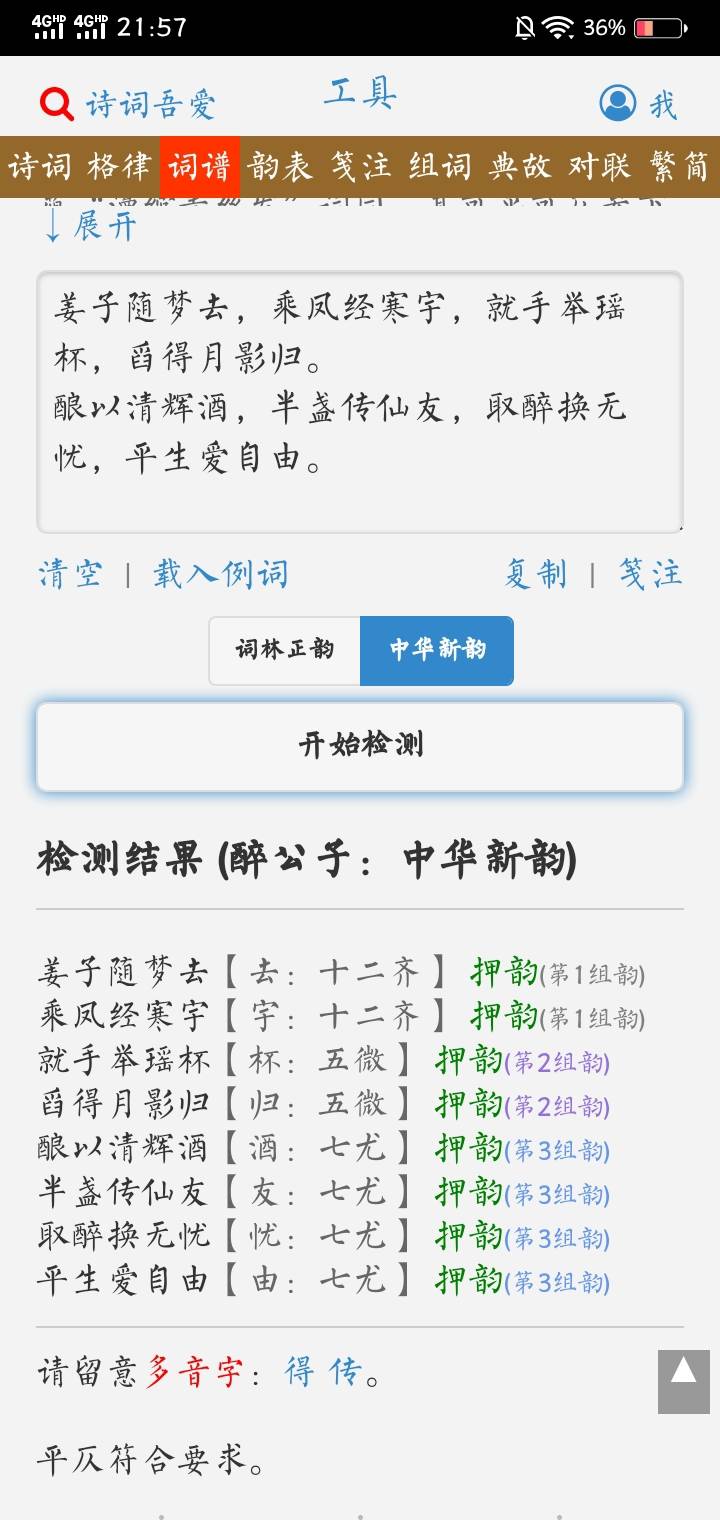Image resolution: width=720 pixels, height=1520 pixels.
Task: Open the 繁简 conversion tab
Action: click(680, 166)
